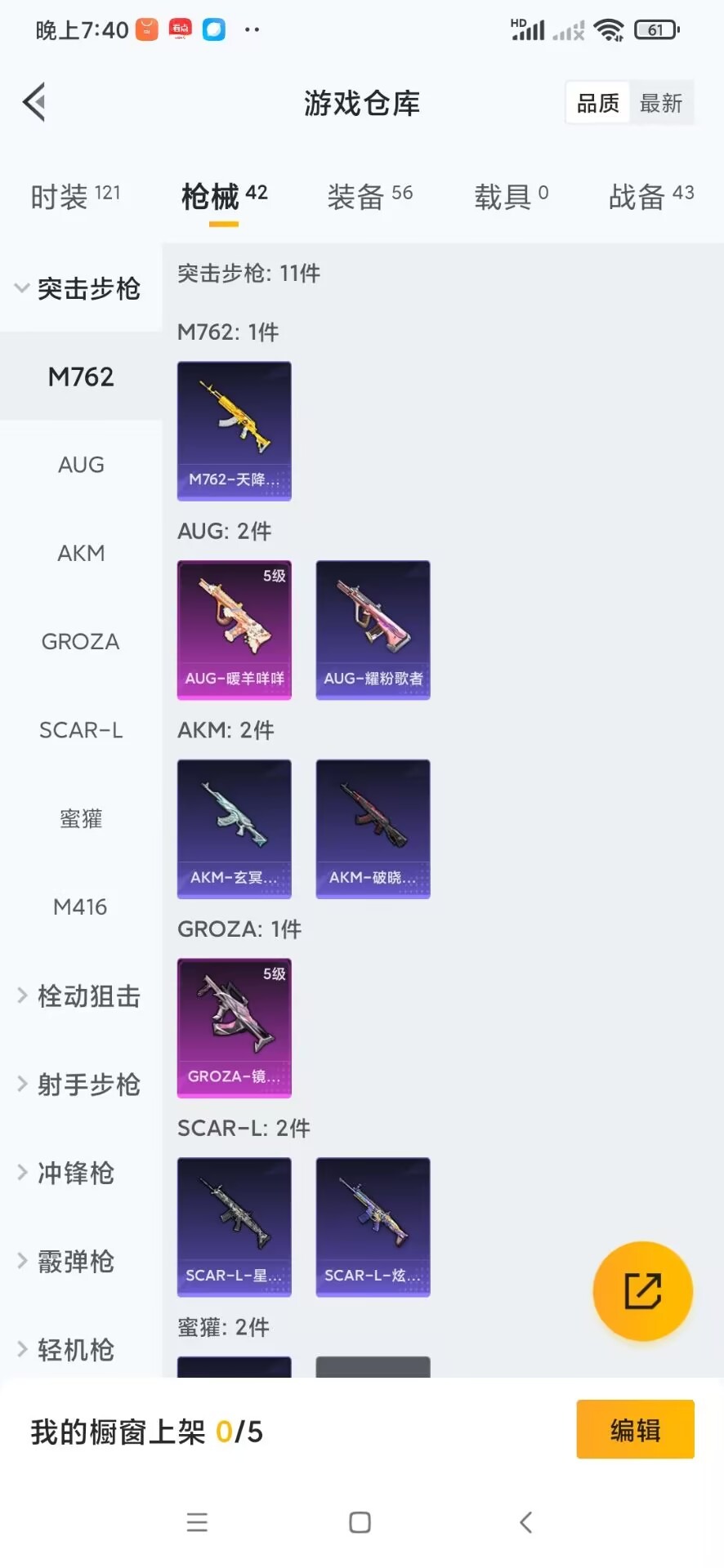This screenshot has height=1568, width=724.
Task: Open the GROZA-镜 level 5 skin card
Action: click(235, 1027)
